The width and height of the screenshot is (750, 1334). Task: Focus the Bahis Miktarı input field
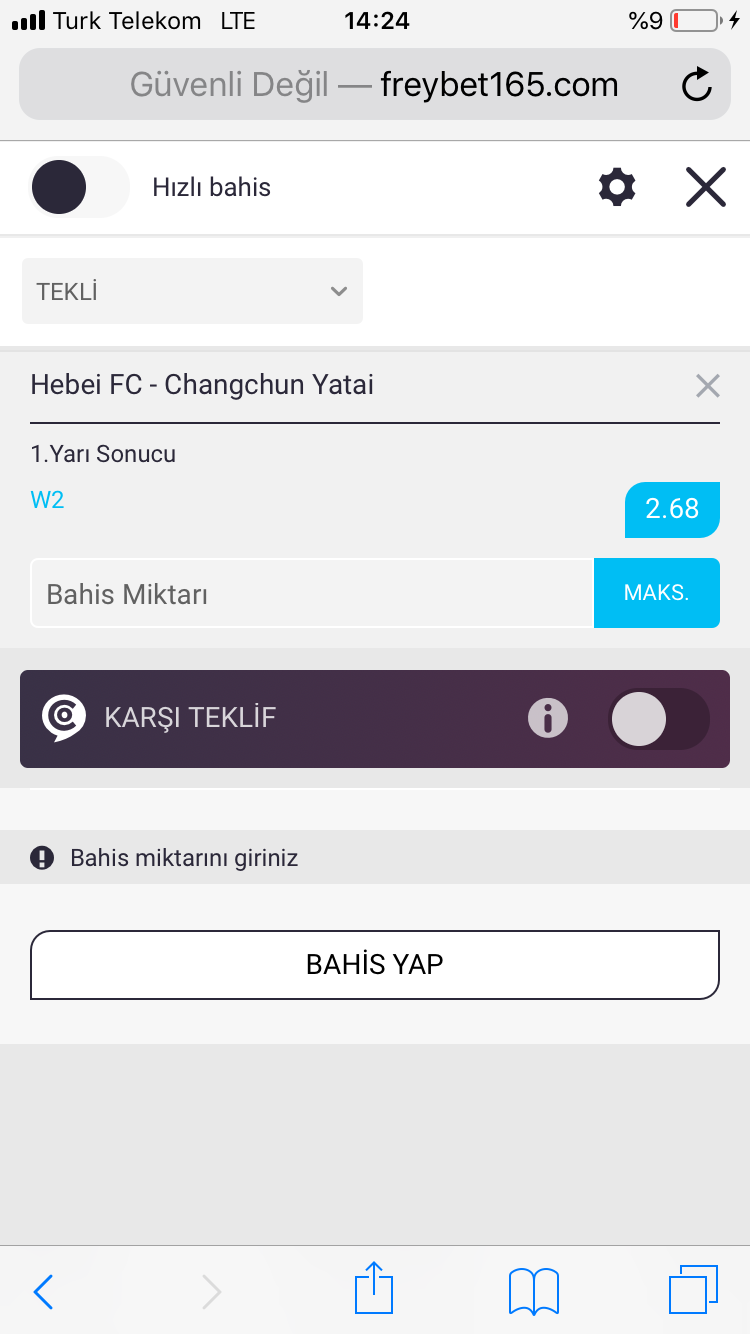click(312, 593)
